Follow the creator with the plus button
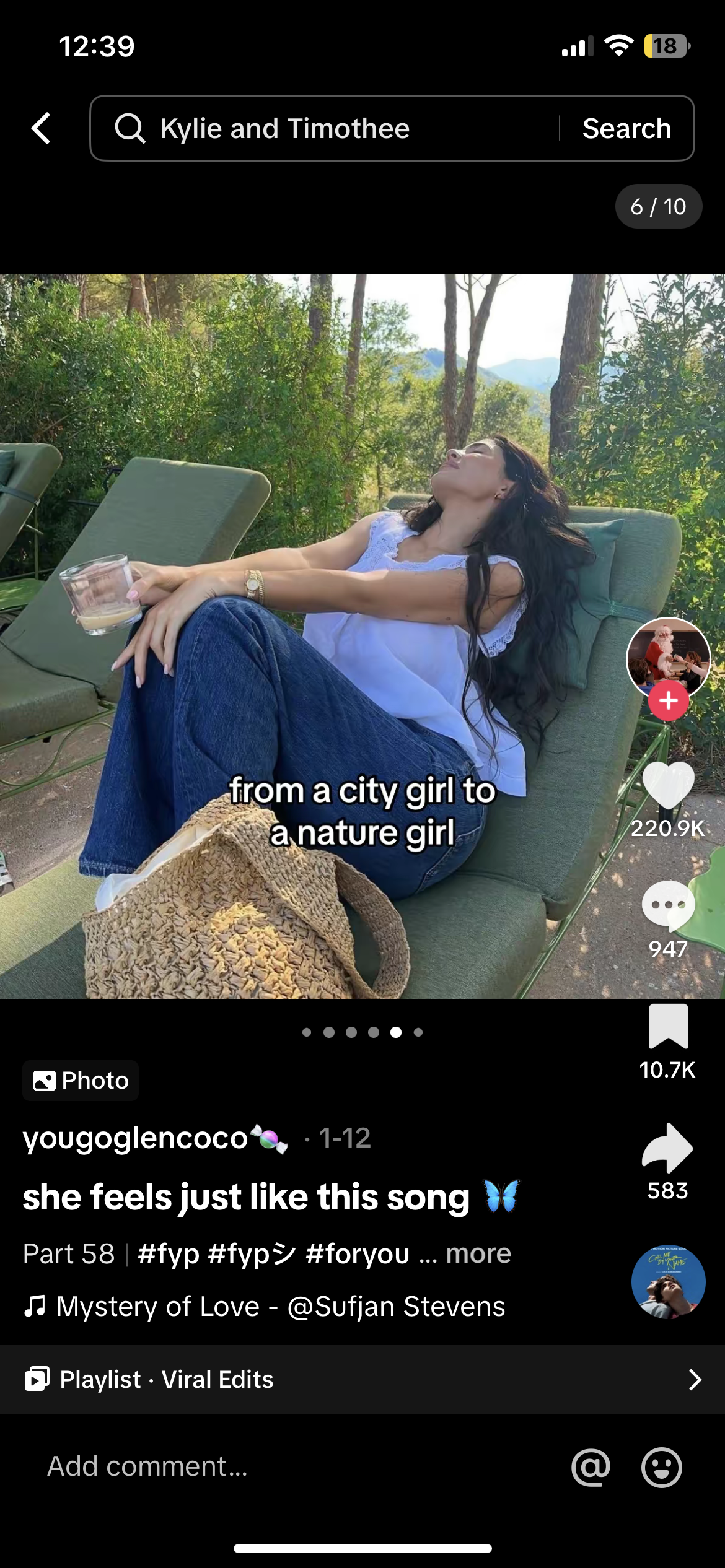 coord(668,701)
